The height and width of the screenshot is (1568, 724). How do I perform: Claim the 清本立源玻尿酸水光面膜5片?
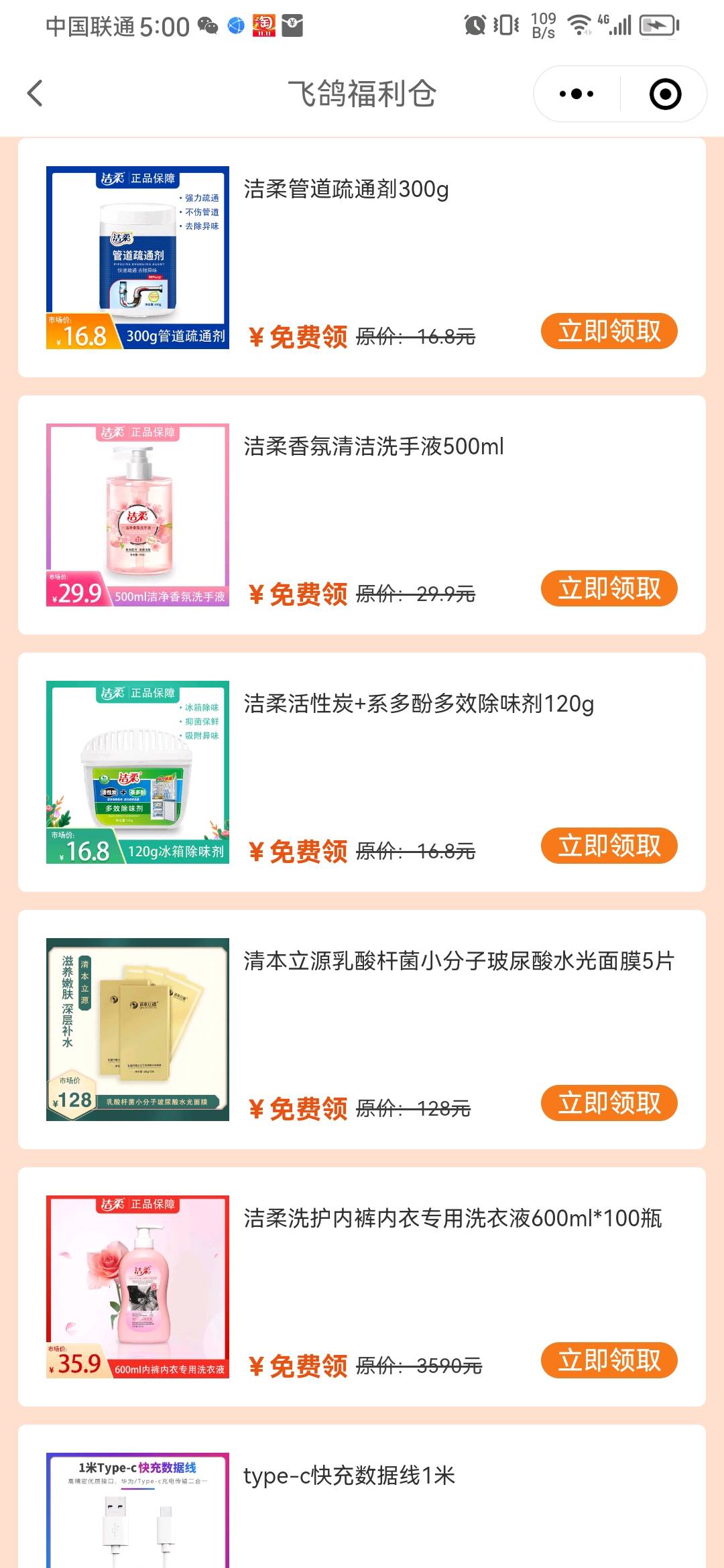coord(609,1103)
